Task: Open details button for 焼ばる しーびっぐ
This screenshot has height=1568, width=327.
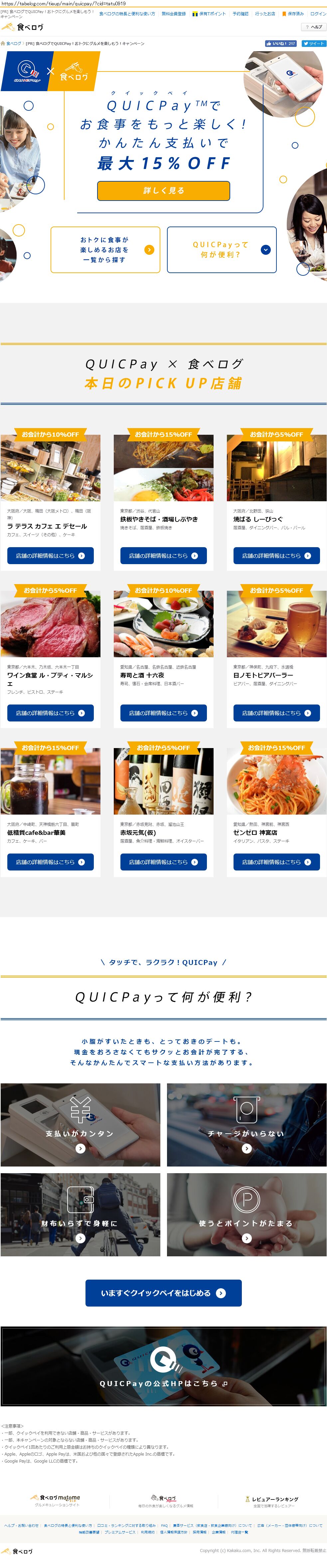Action: 276,556
